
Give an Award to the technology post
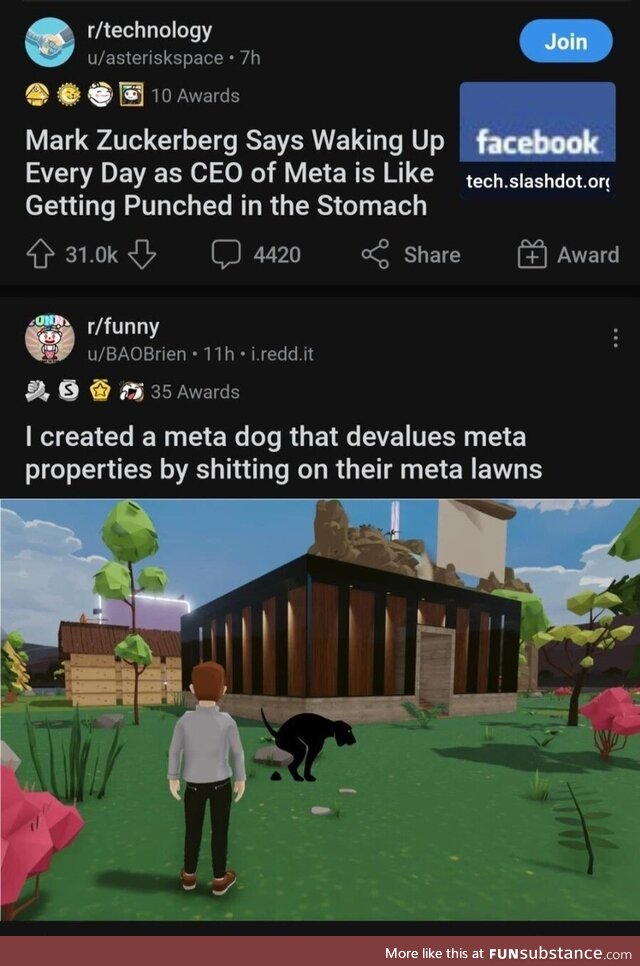(568, 255)
